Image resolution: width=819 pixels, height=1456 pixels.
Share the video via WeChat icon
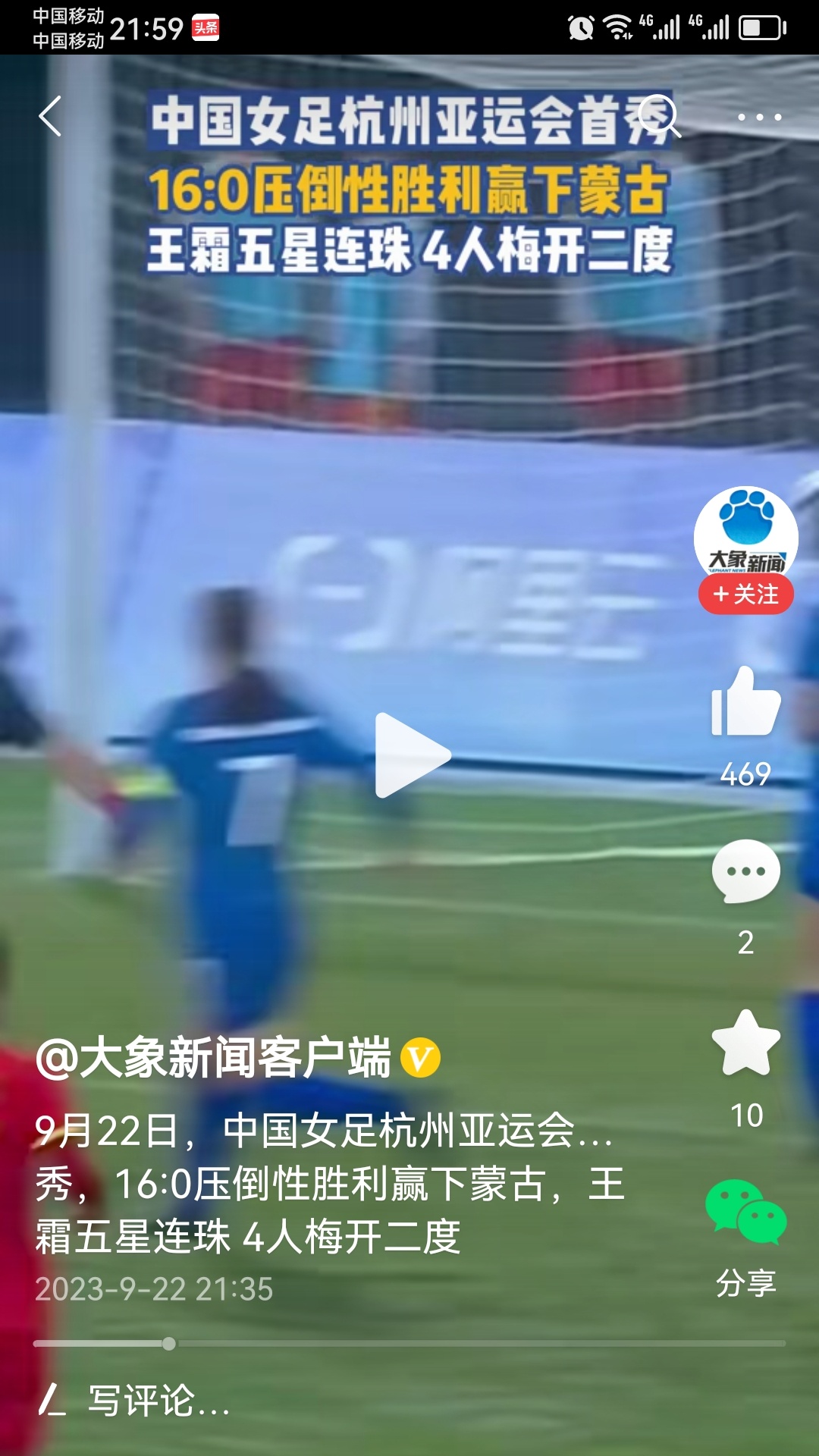tap(745, 1212)
